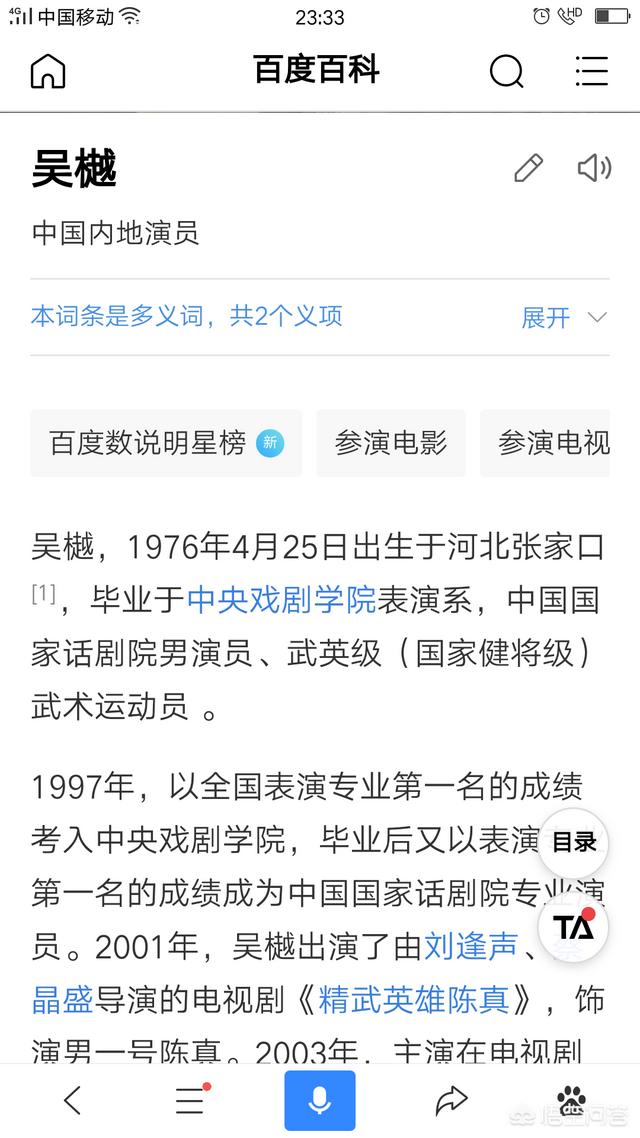
Task: Open the 目录 table of contents button
Action: click(574, 843)
